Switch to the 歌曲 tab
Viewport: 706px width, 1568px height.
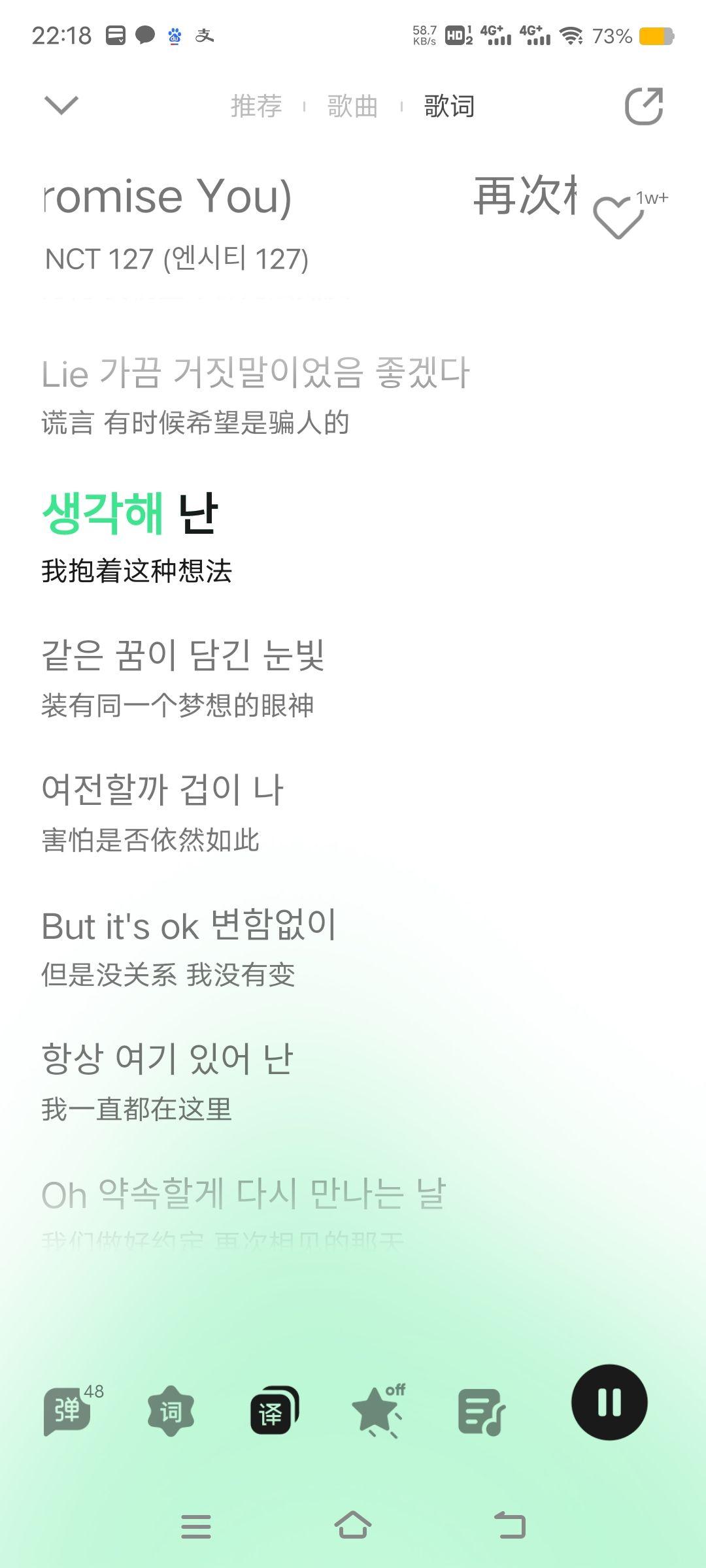click(x=352, y=106)
